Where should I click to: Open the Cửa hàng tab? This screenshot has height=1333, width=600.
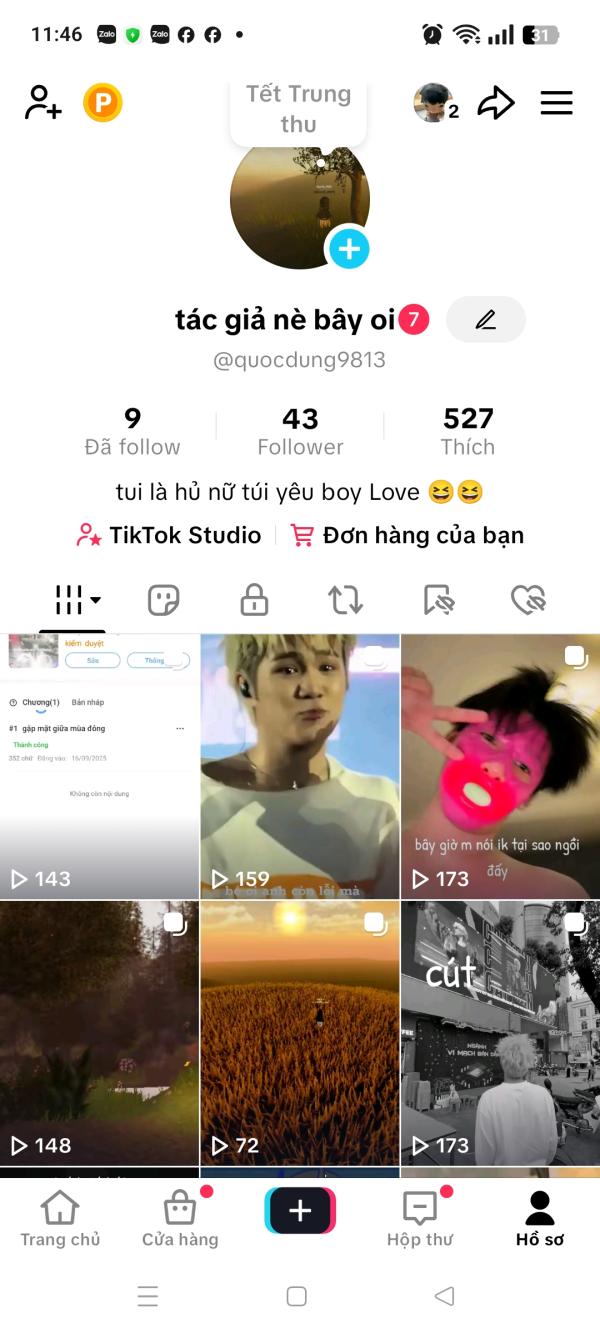[180, 1219]
